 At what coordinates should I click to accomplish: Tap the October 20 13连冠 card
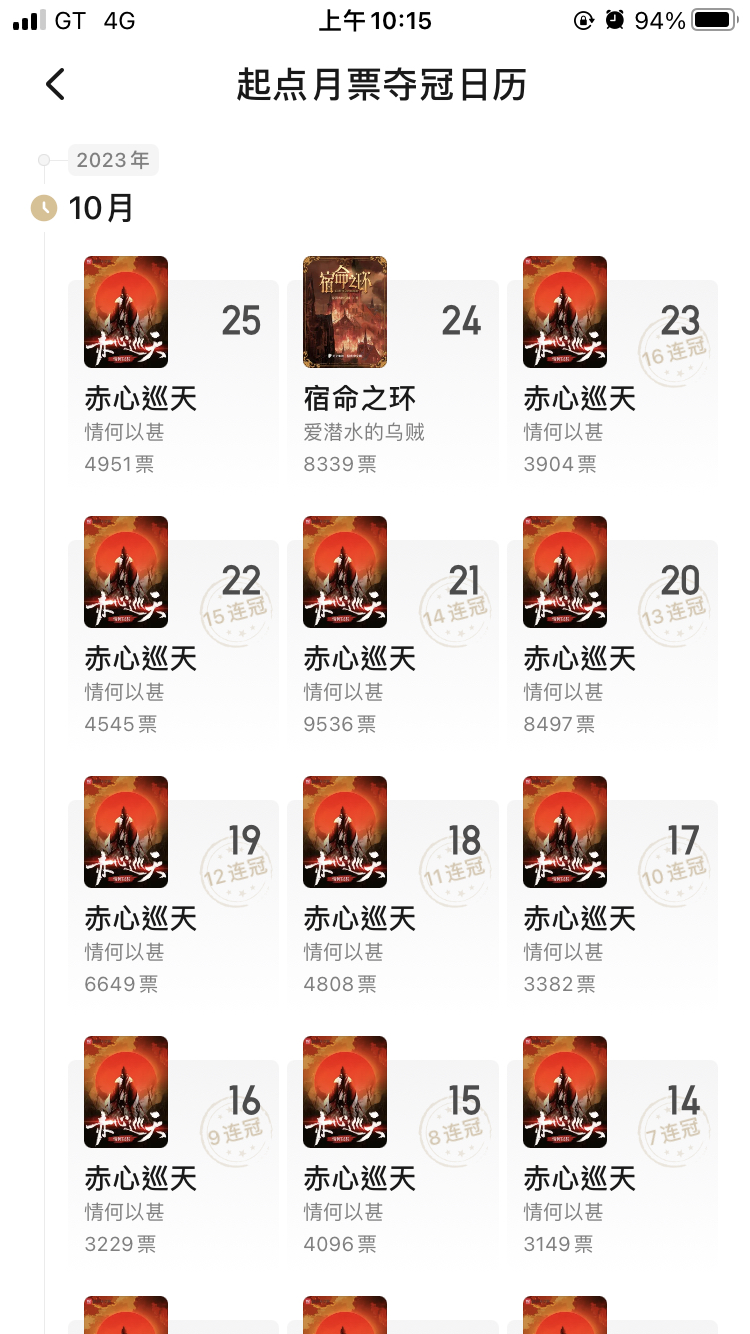pyautogui.click(x=612, y=633)
